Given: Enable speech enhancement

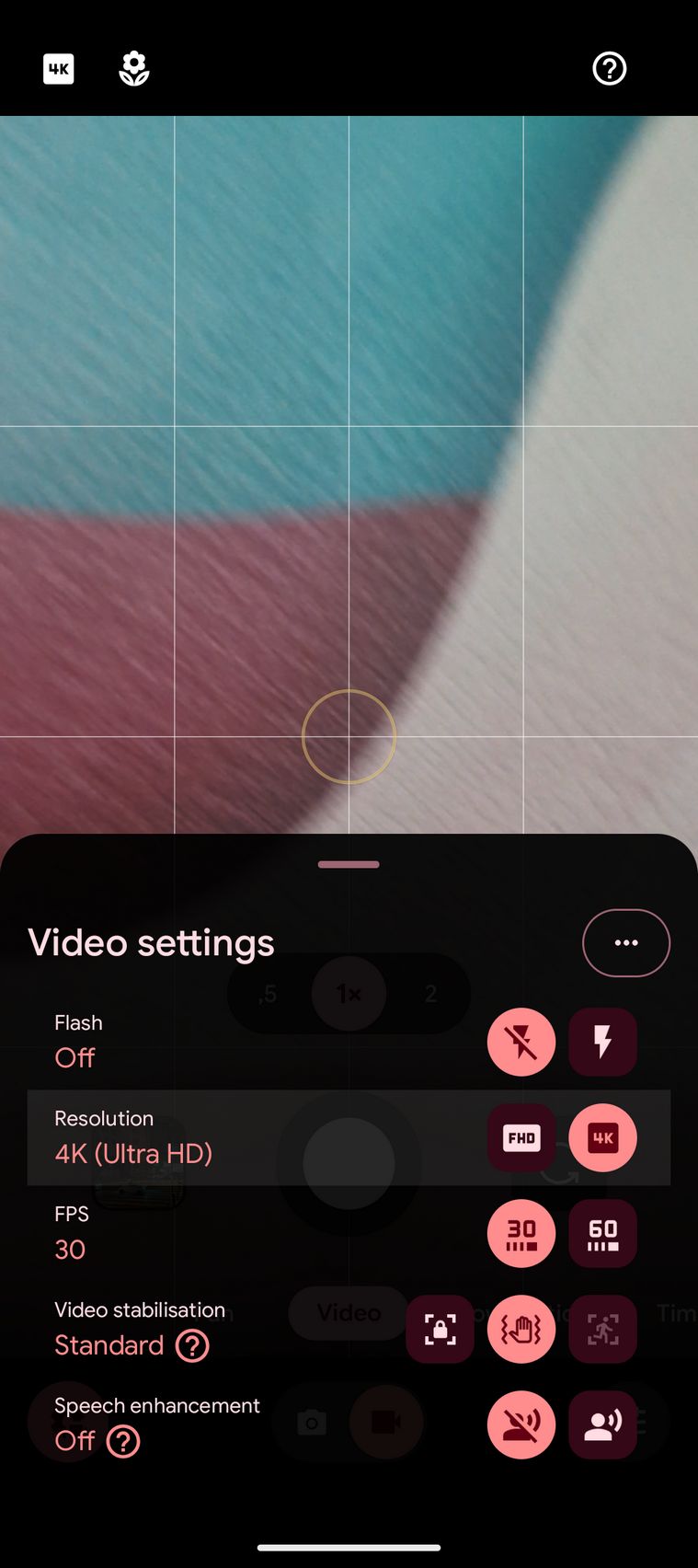Looking at the screenshot, I should 602,1425.
